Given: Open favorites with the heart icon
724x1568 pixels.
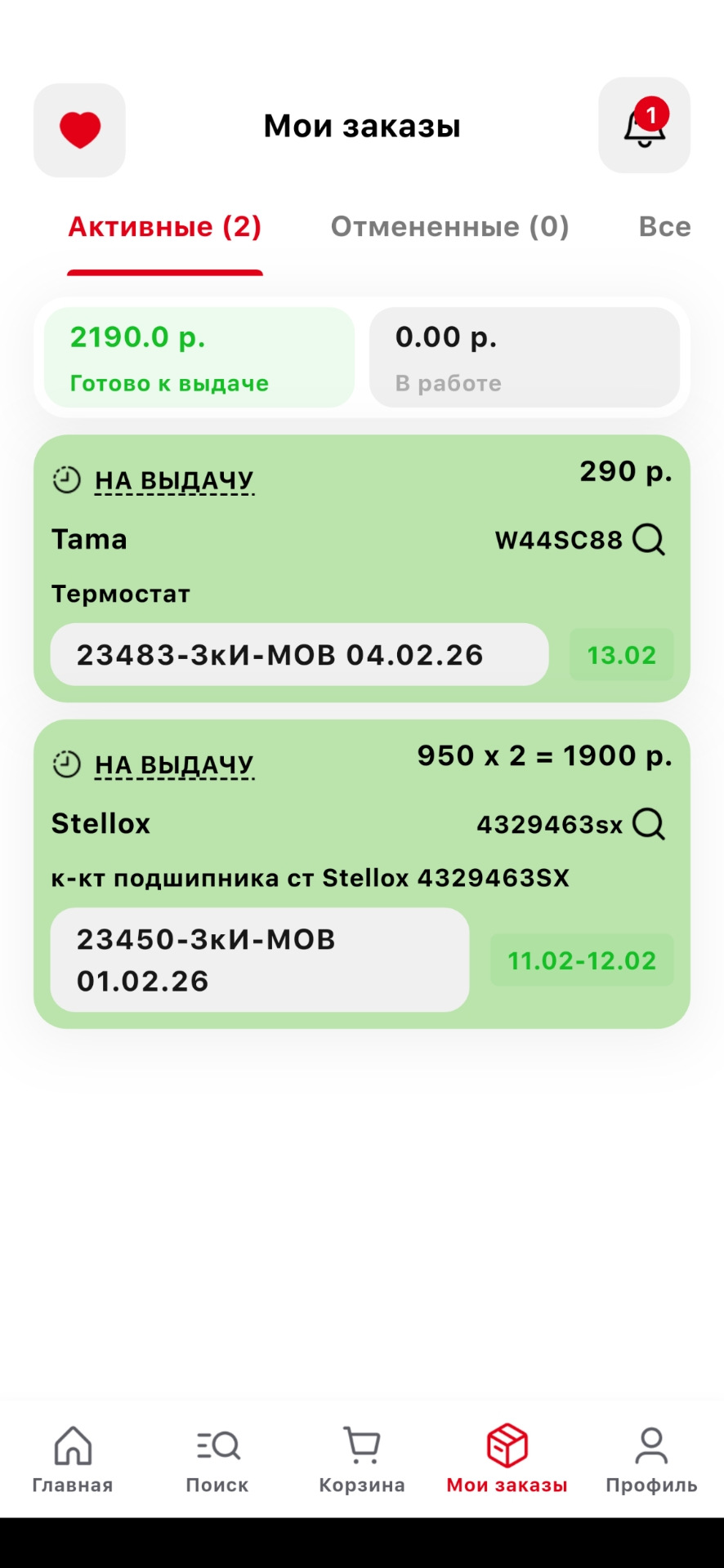Looking at the screenshot, I should click(x=79, y=130).
